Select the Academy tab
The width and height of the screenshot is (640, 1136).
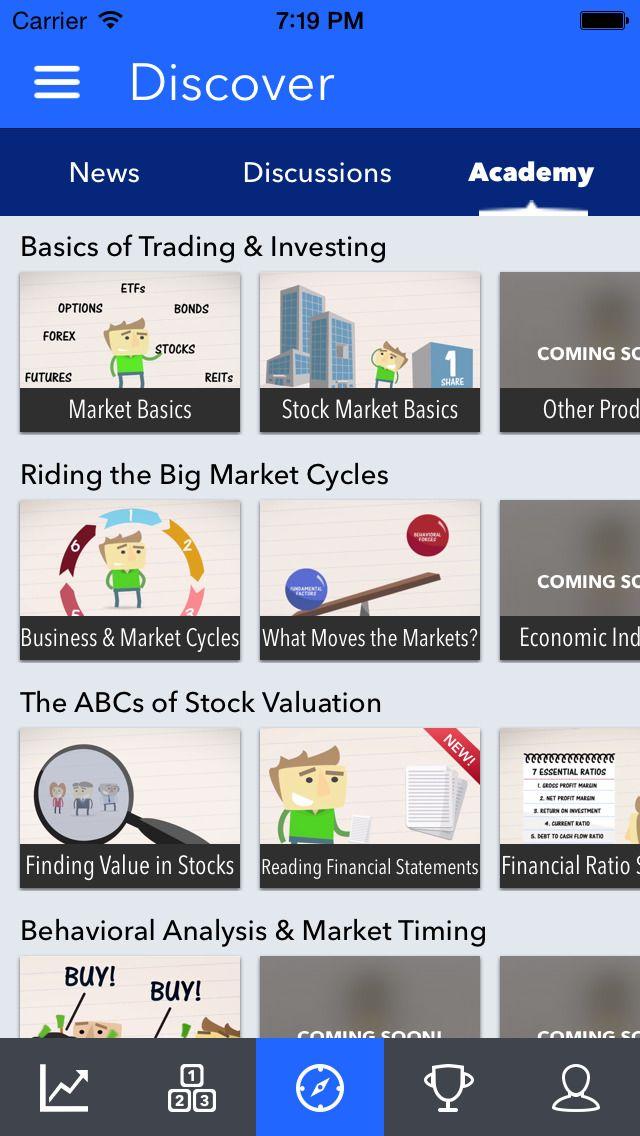point(531,172)
